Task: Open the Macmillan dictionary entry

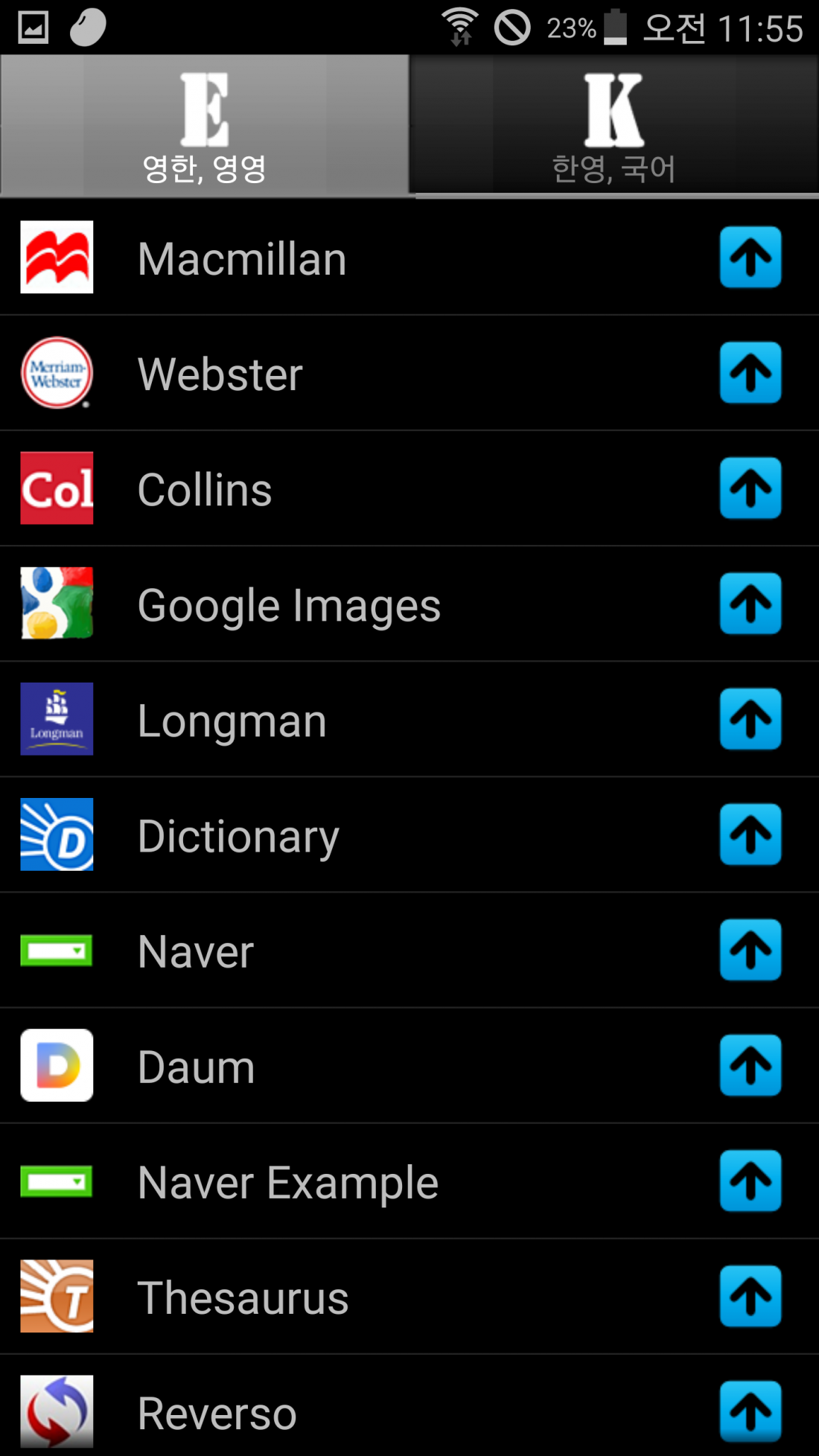Action: 242,258
